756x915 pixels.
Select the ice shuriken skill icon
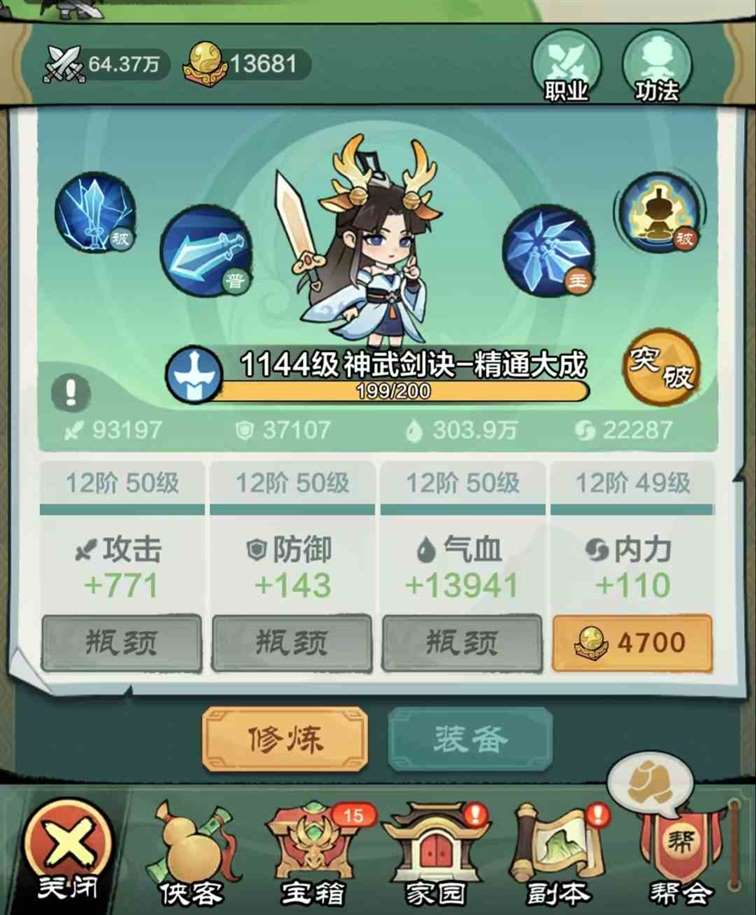pyautogui.click(x=548, y=250)
